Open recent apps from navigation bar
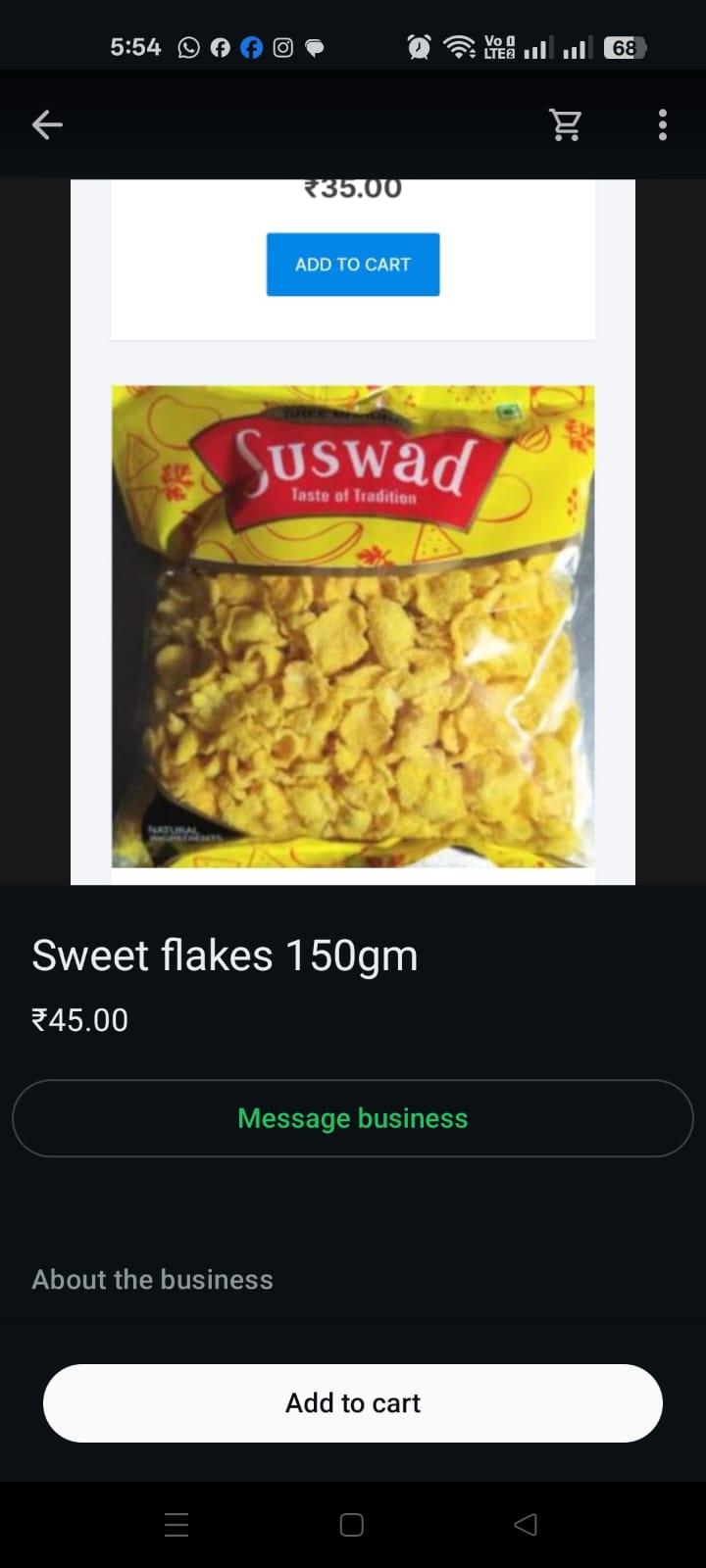Screen dimensions: 706x1568 coord(176,1525)
